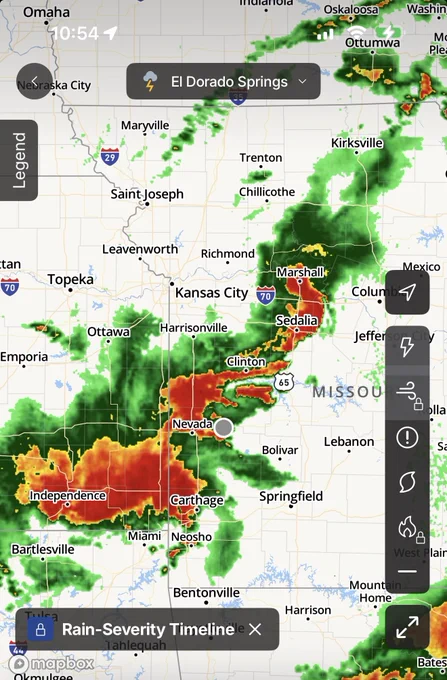Screen dimensions: 447x680
Task: Center map on current location
Action: click(x=407, y=292)
